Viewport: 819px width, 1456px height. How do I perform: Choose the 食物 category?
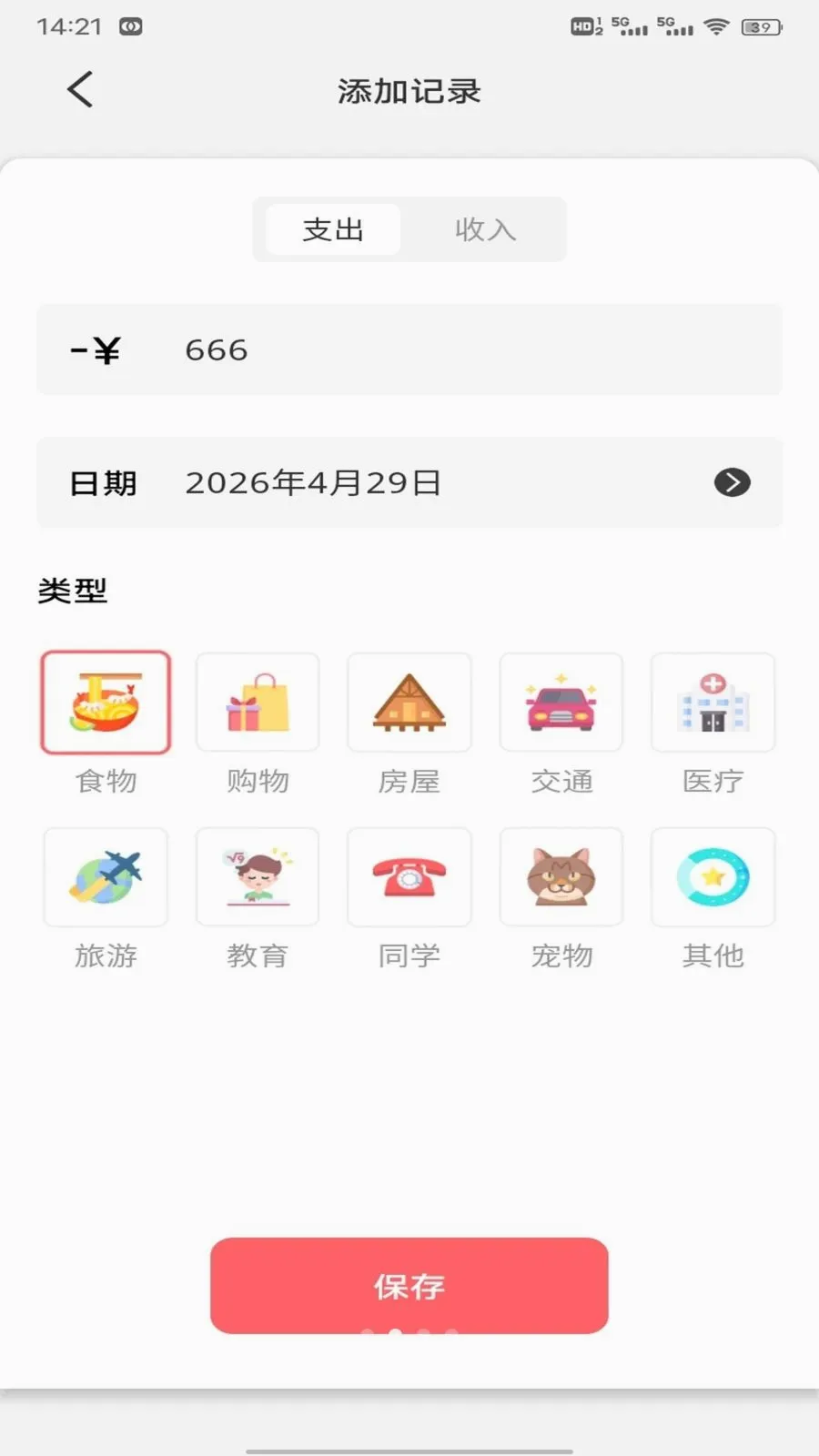point(106,703)
